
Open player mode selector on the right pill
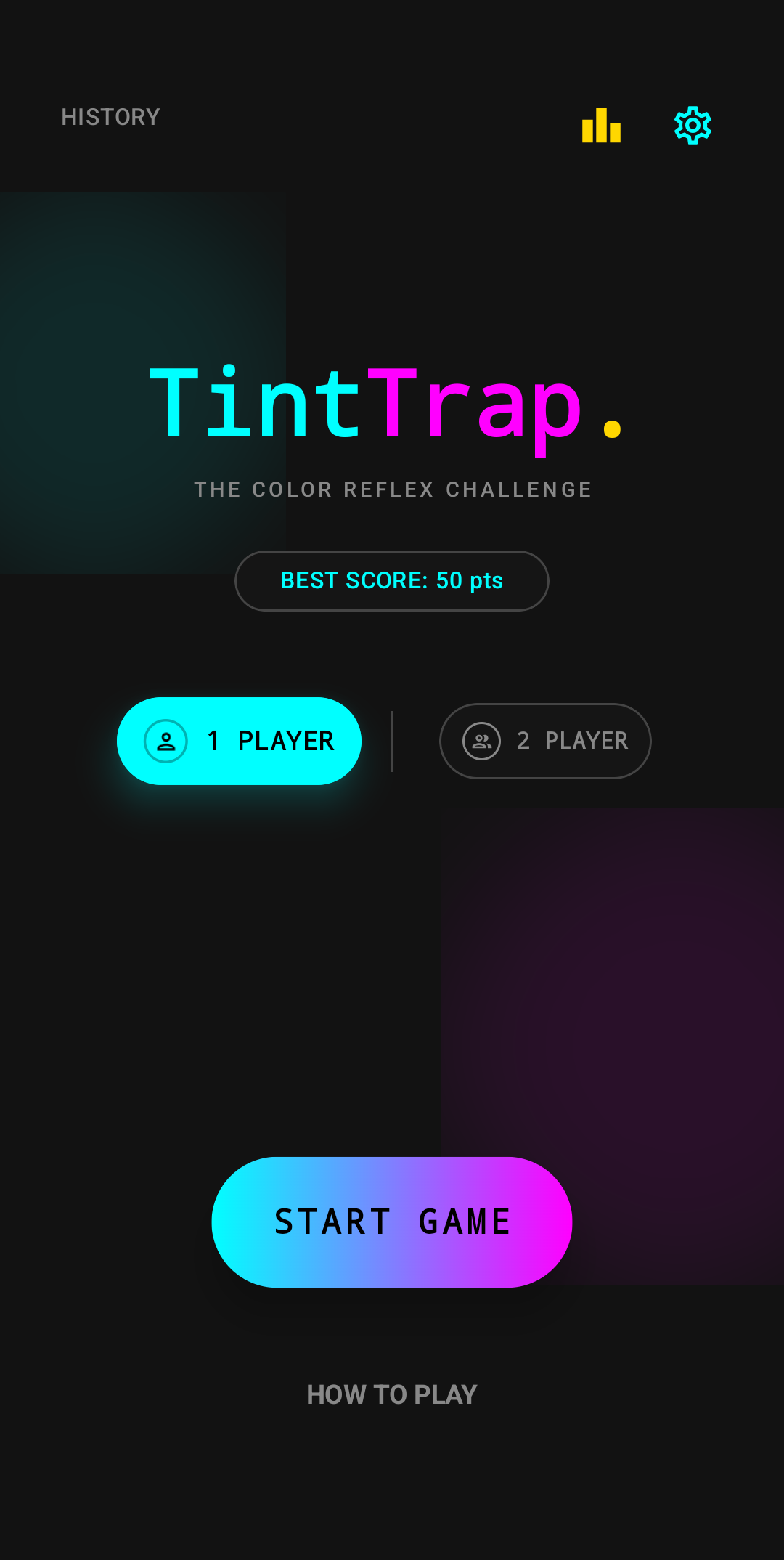pos(545,740)
